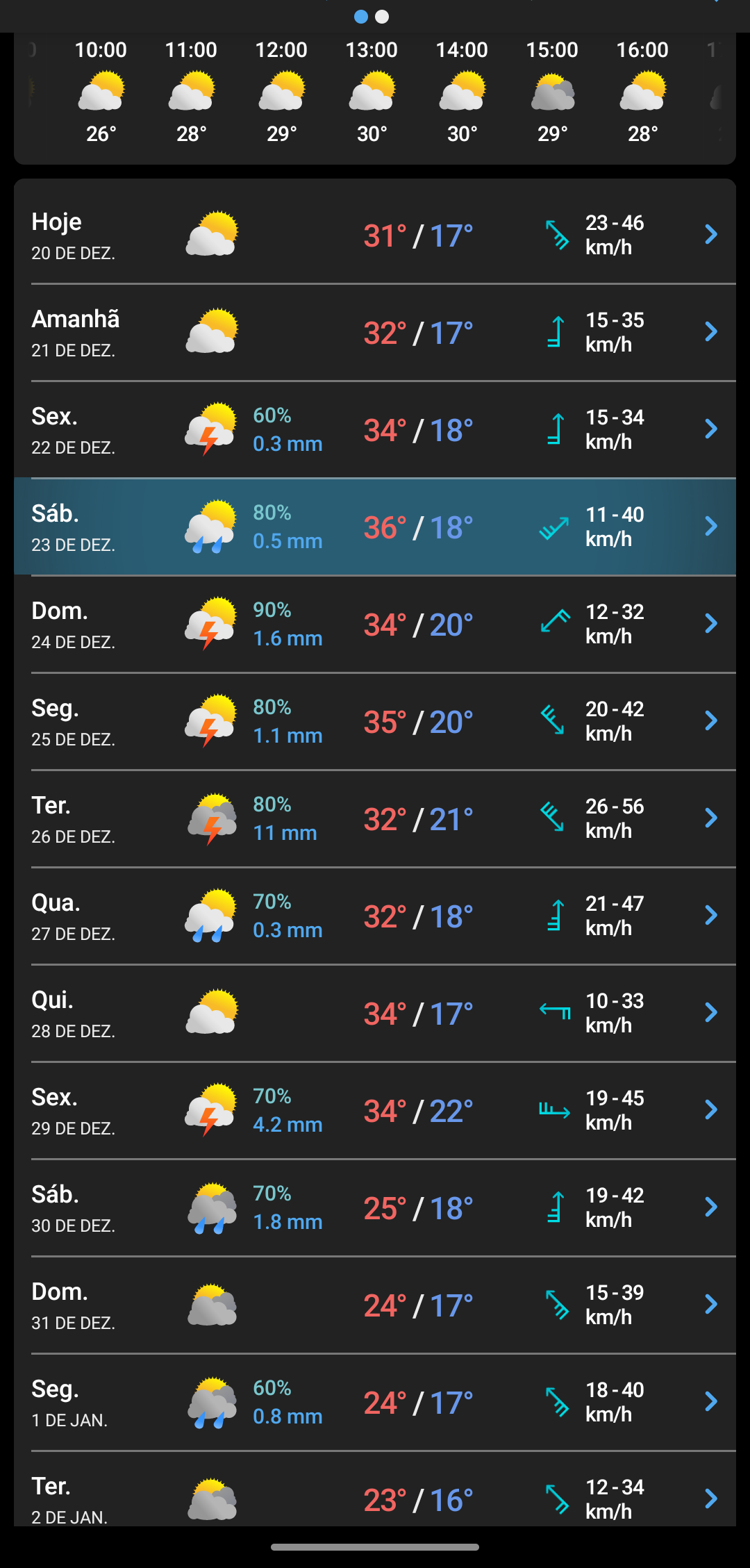The image size is (750, 1568).
Task: Open Amanhã 21 de dez. forecast details
Action: point(375,332)
